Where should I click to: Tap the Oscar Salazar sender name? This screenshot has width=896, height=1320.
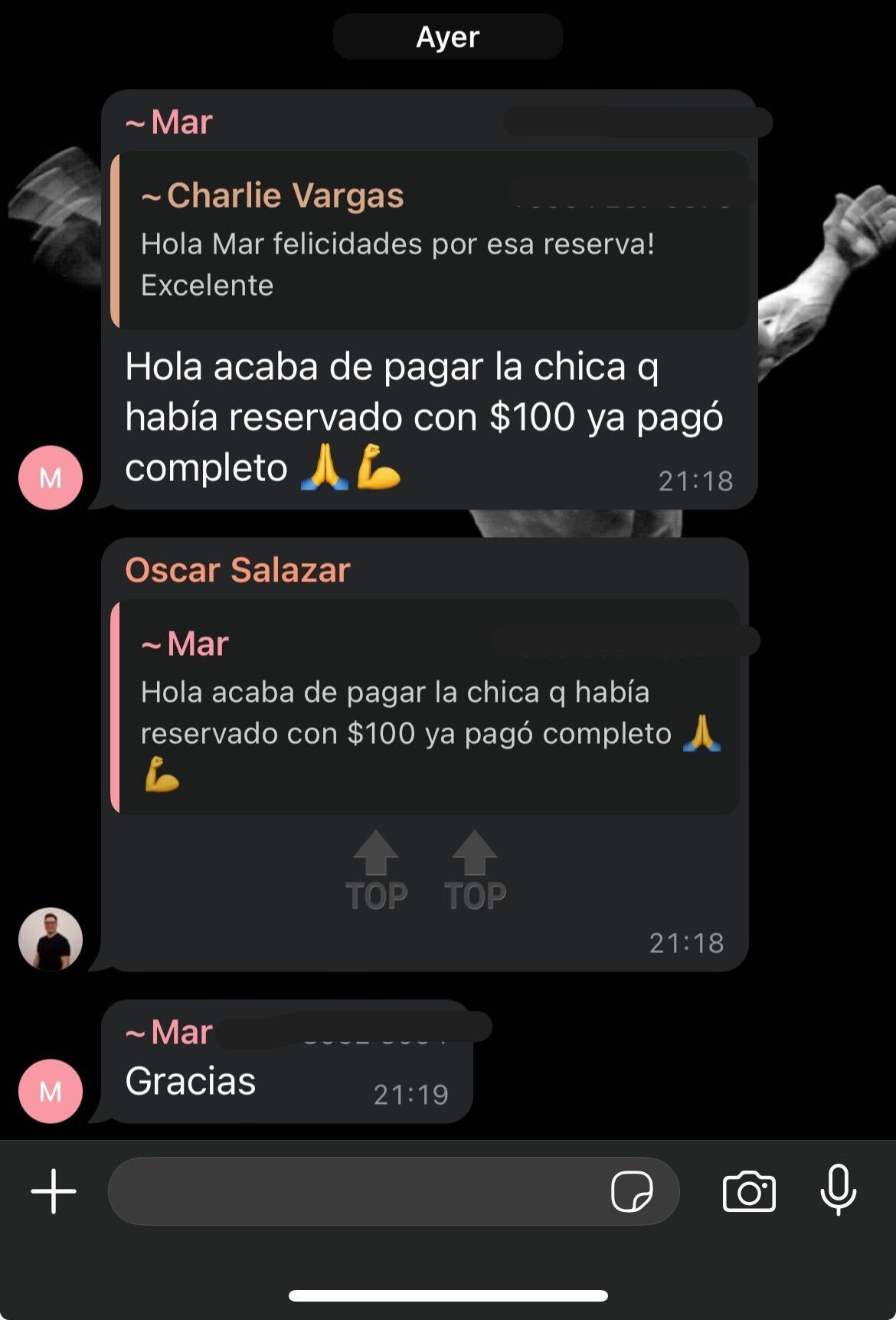[237, 570]
